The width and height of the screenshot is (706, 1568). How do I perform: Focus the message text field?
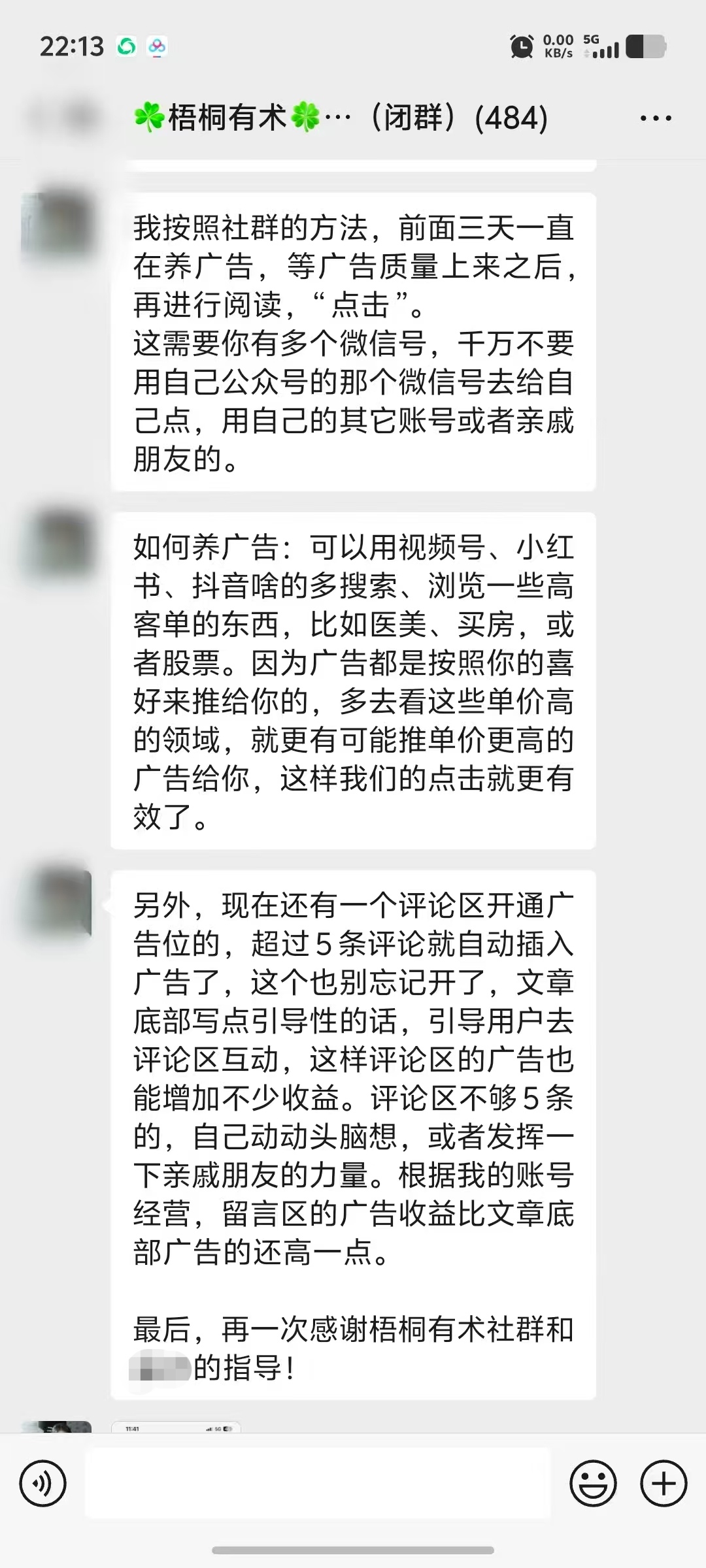pos(318,1483)
